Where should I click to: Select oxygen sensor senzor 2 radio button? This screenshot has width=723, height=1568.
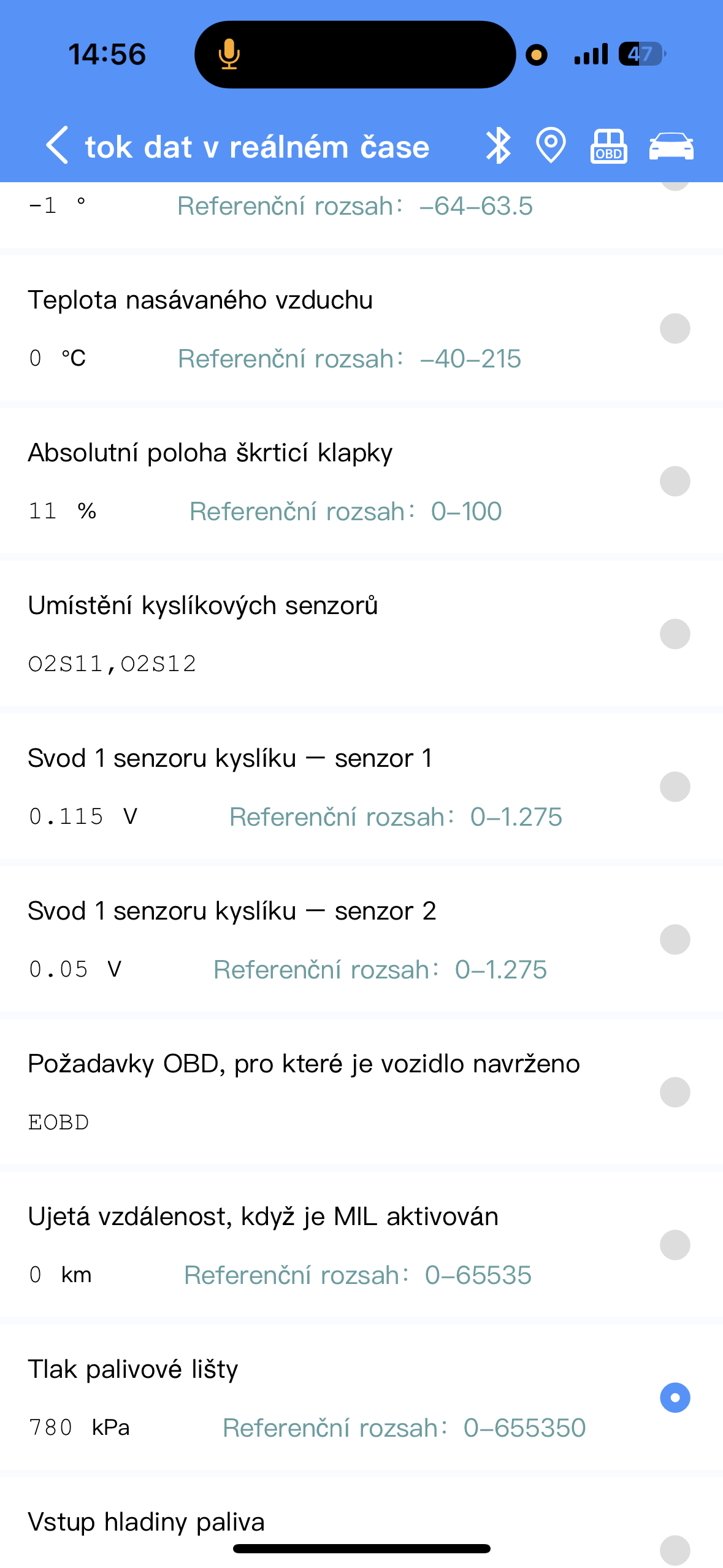coord(675,940)
